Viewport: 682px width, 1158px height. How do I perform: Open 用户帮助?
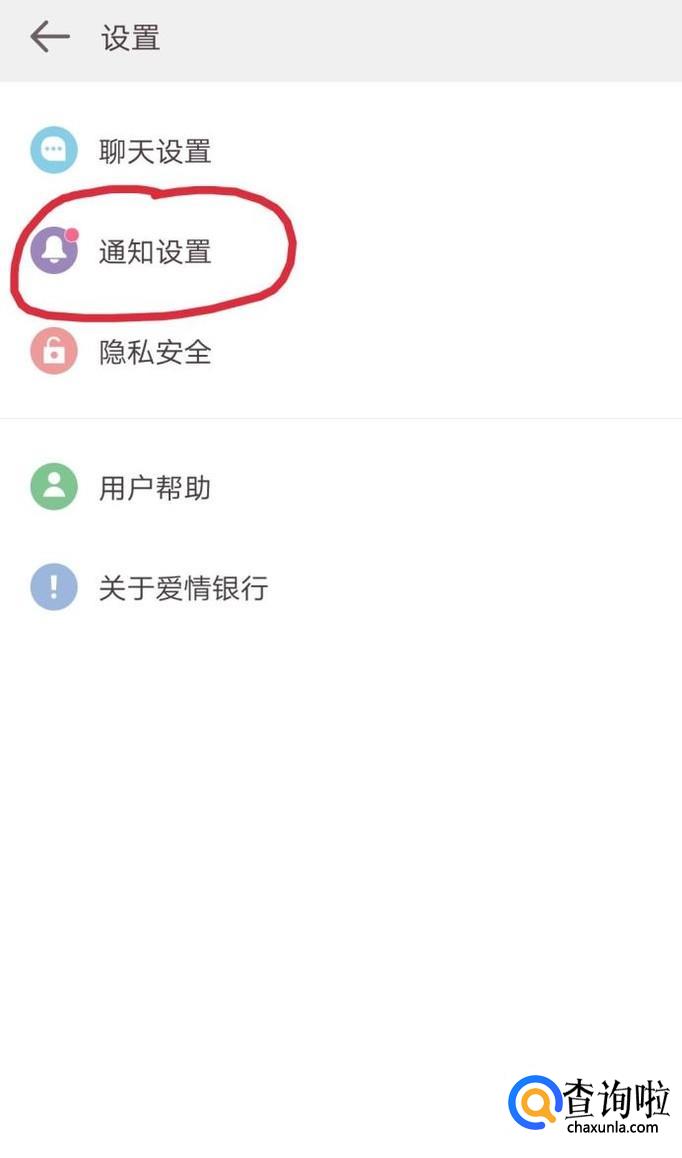(341, 487)
